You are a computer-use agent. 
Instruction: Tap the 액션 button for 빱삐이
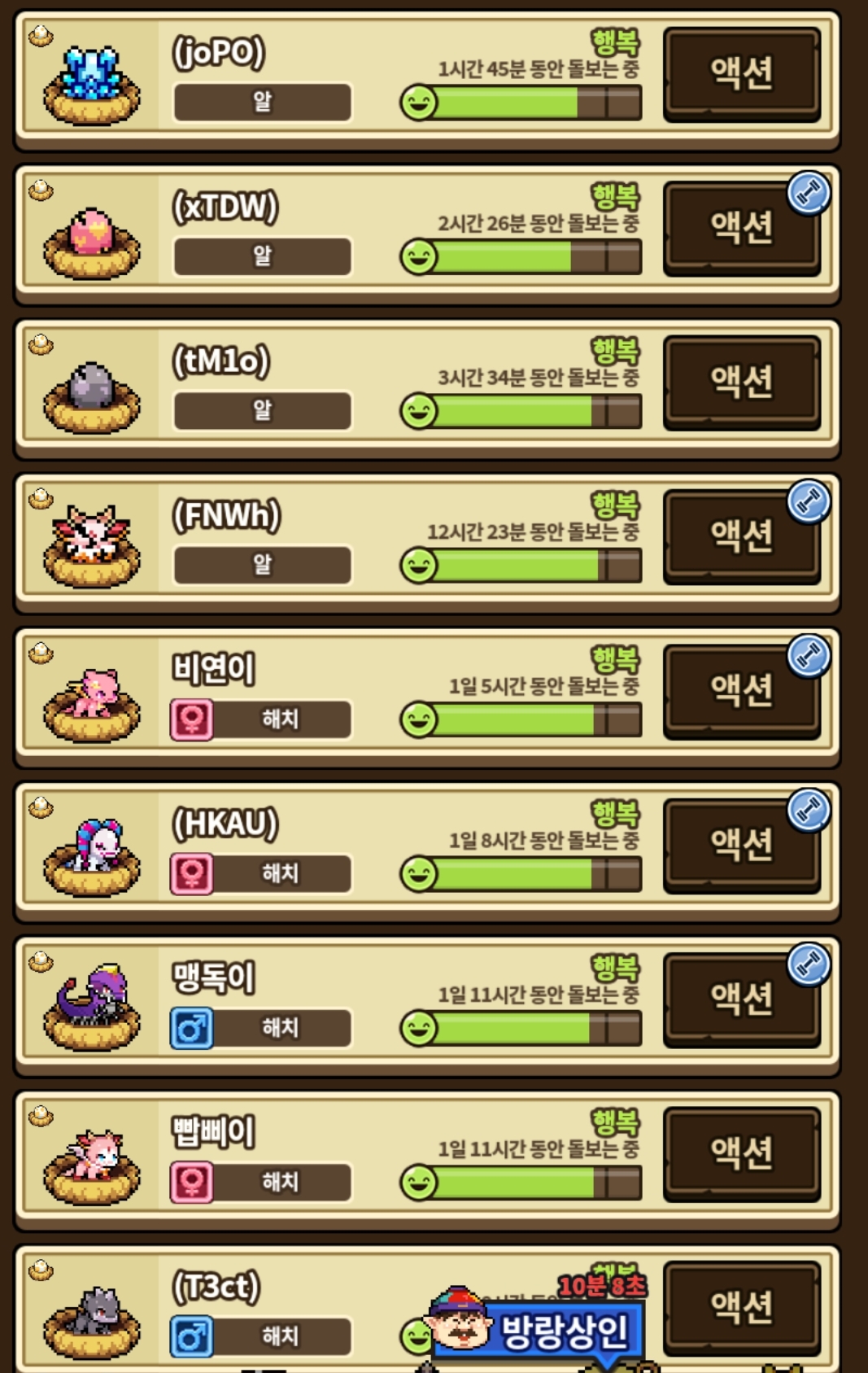tap(741, 1152)
